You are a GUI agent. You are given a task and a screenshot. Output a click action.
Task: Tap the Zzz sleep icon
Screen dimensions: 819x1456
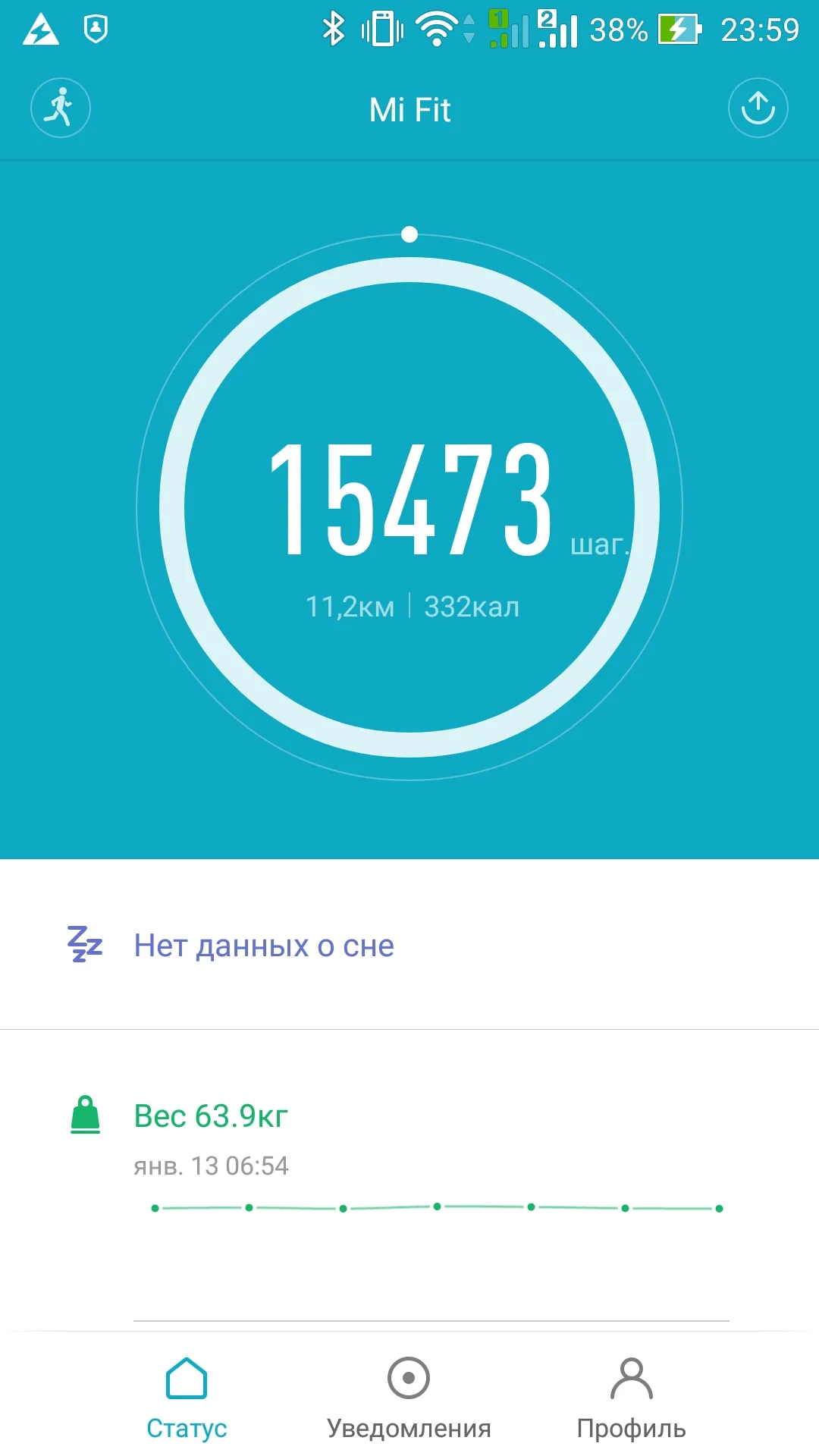click(x=85, y=944)
